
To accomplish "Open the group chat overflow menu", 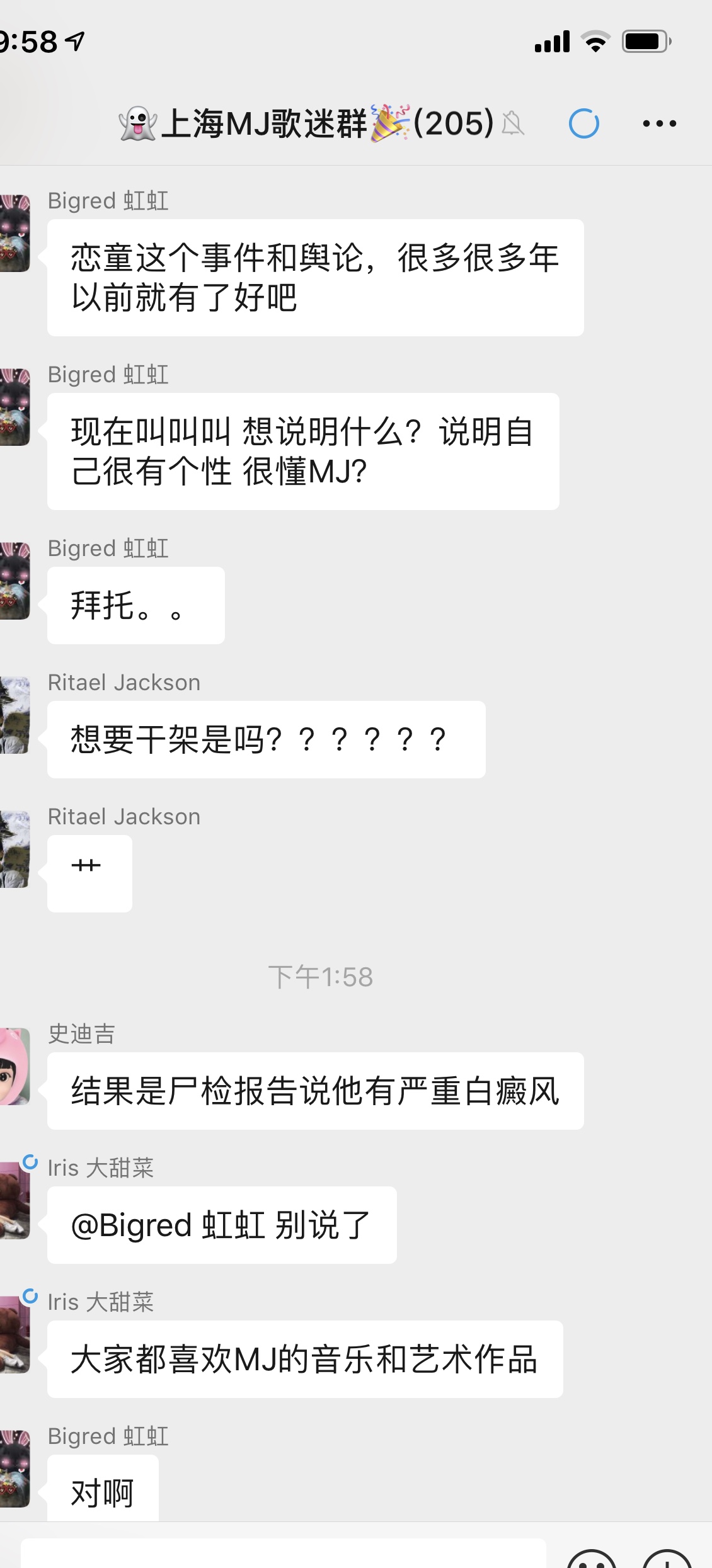I will [x=659, y=123].
